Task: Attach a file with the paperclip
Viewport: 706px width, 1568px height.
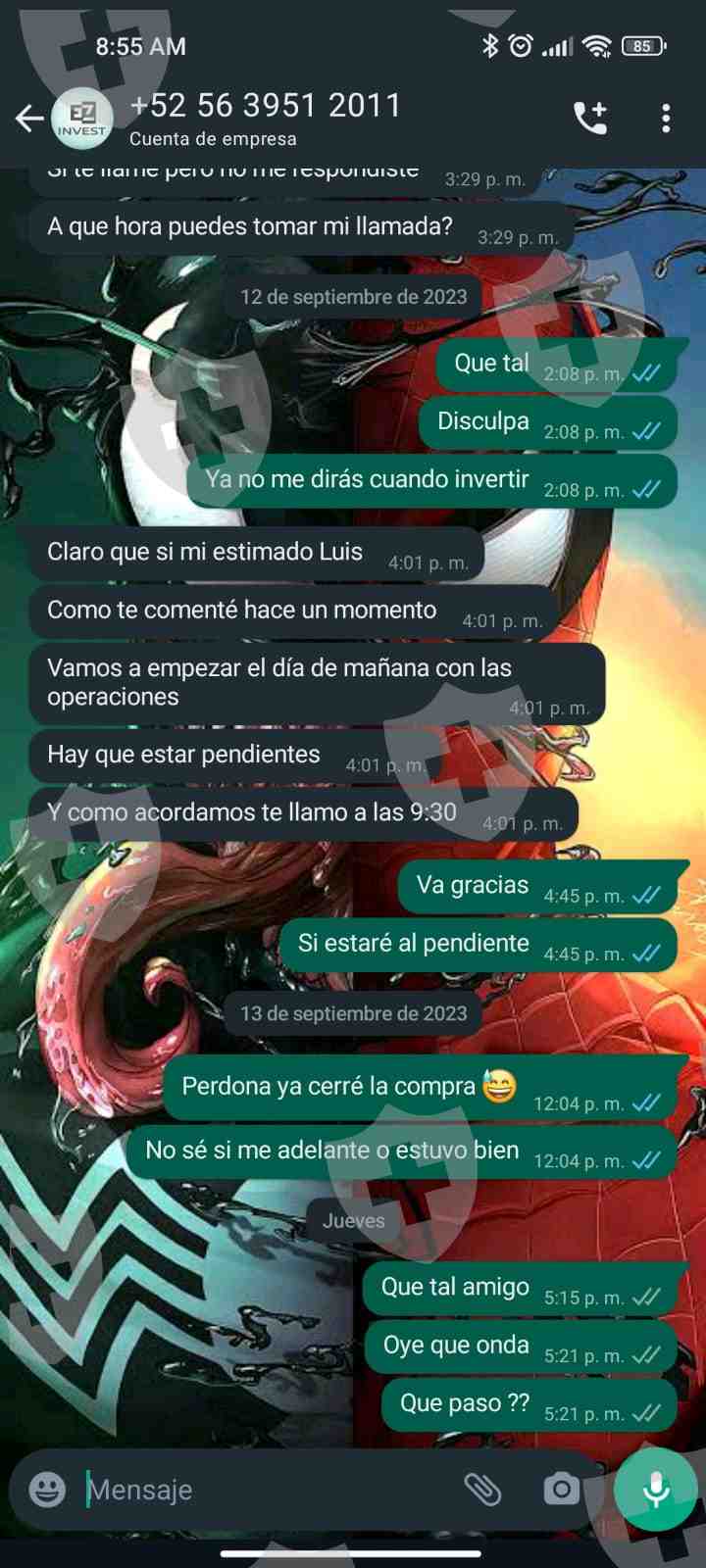Action: [x=482, y=1490]
